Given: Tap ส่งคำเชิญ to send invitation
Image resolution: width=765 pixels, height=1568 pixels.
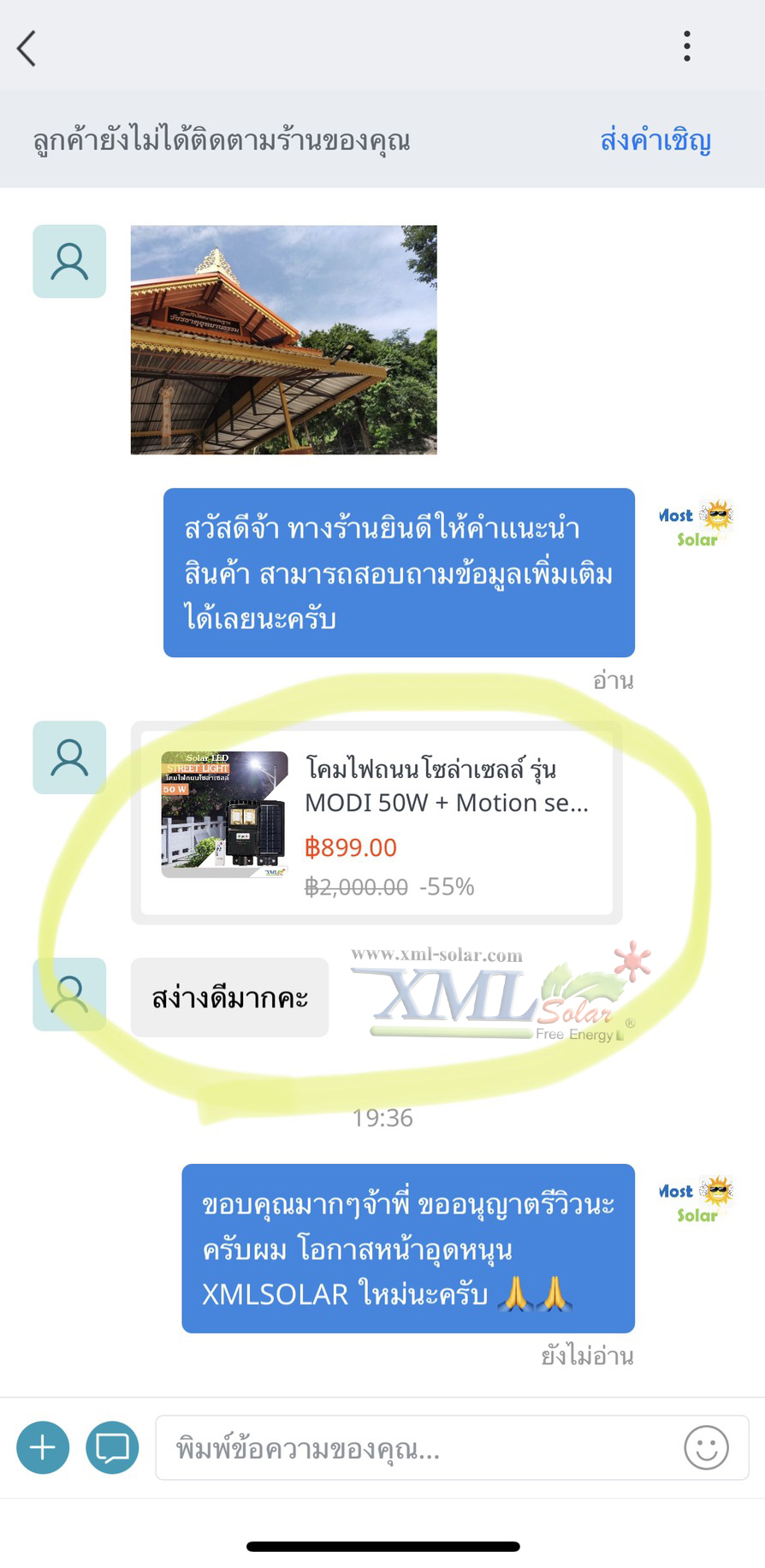Looking at the screenshot, I should (x=655, y=140).
